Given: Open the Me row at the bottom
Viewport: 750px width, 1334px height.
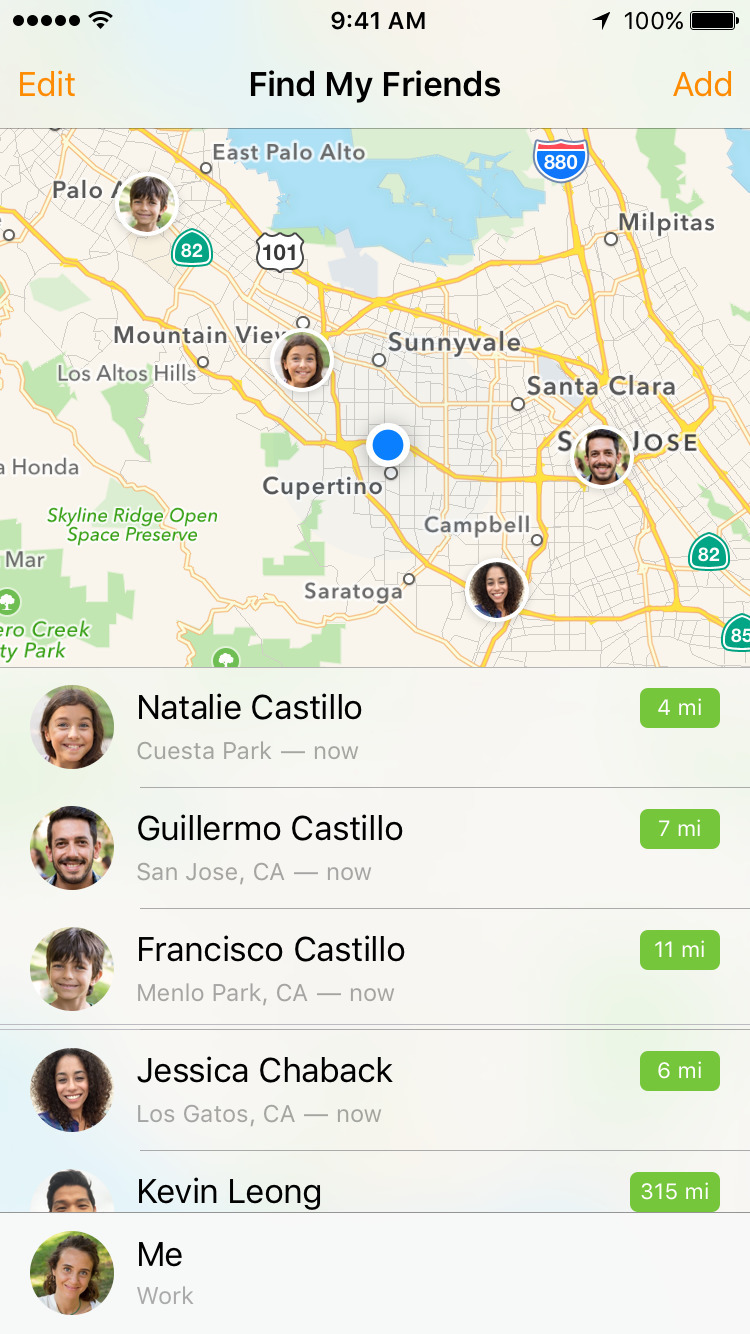Looking at the screenshot, I should coord(375,1273).
